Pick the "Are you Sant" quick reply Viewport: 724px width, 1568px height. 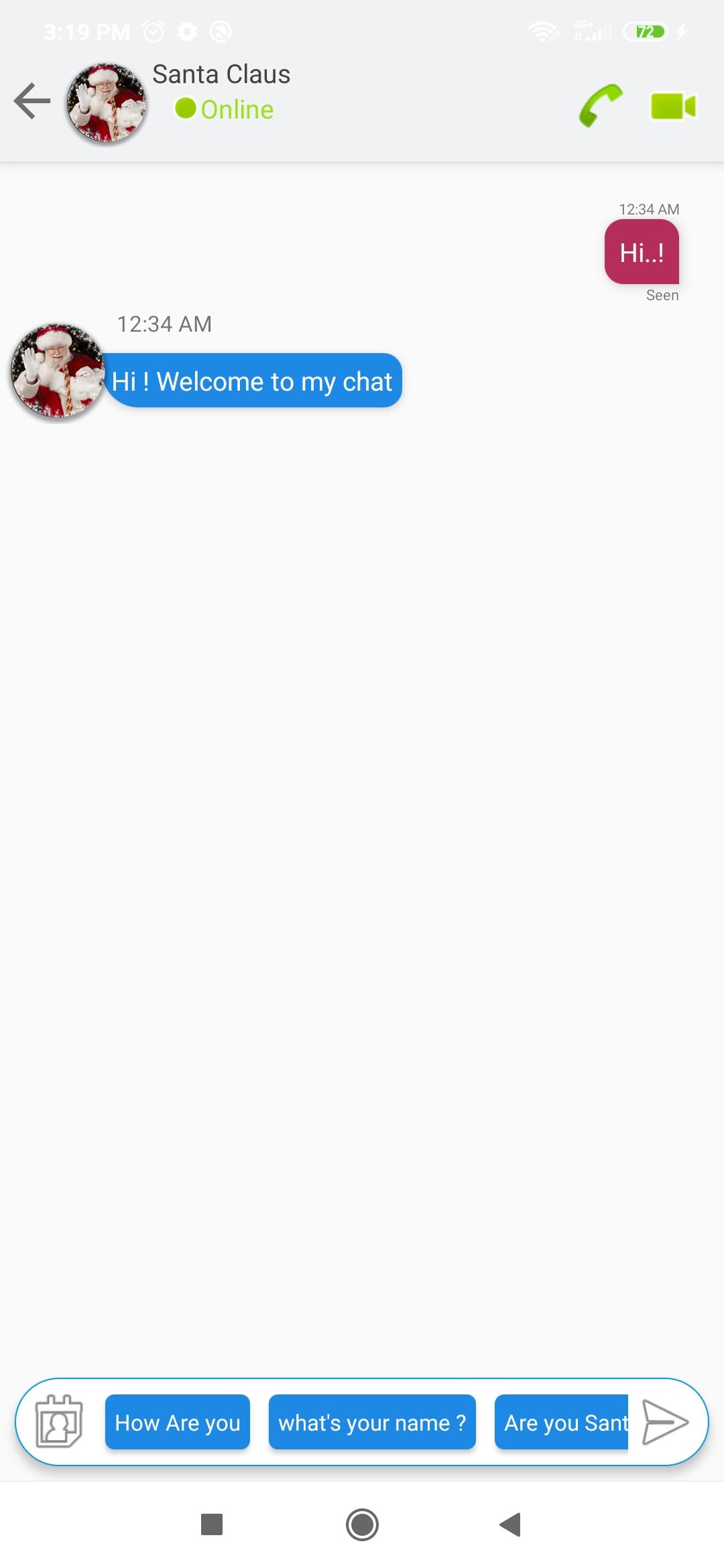pos(562,1422)
